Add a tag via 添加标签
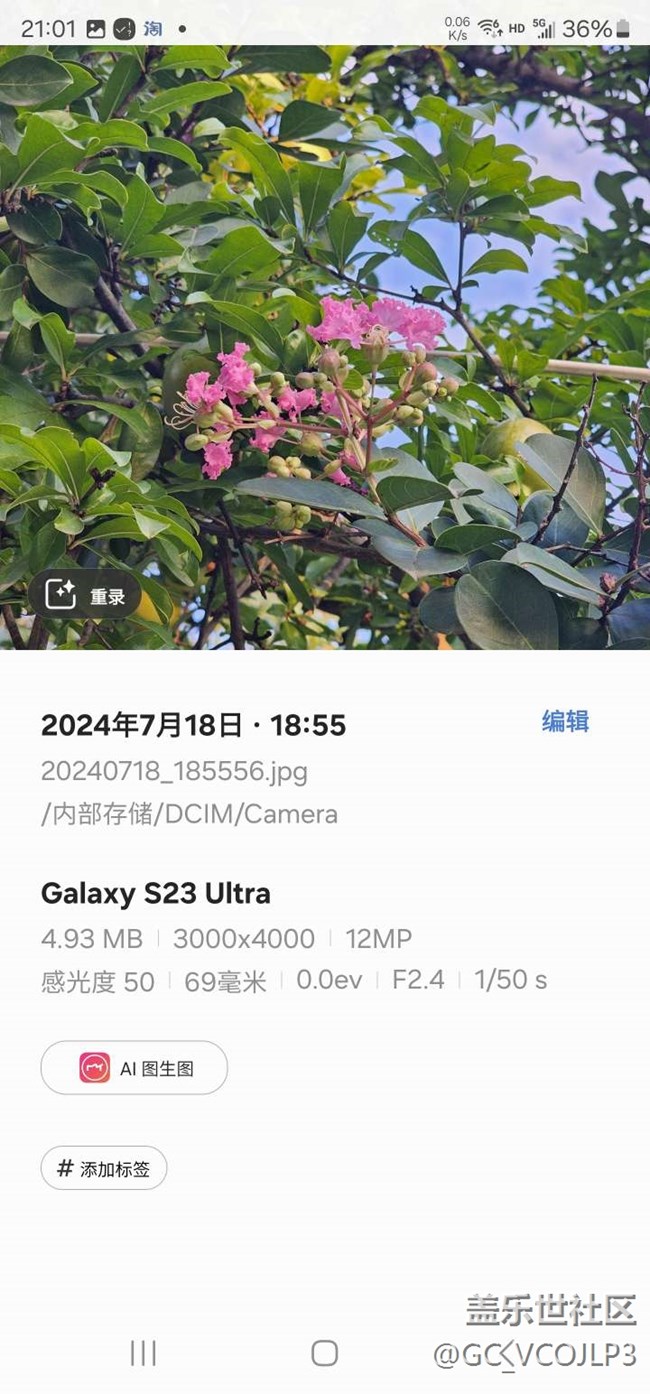This screenshot has width=650, height=1394. [104, 1168]
